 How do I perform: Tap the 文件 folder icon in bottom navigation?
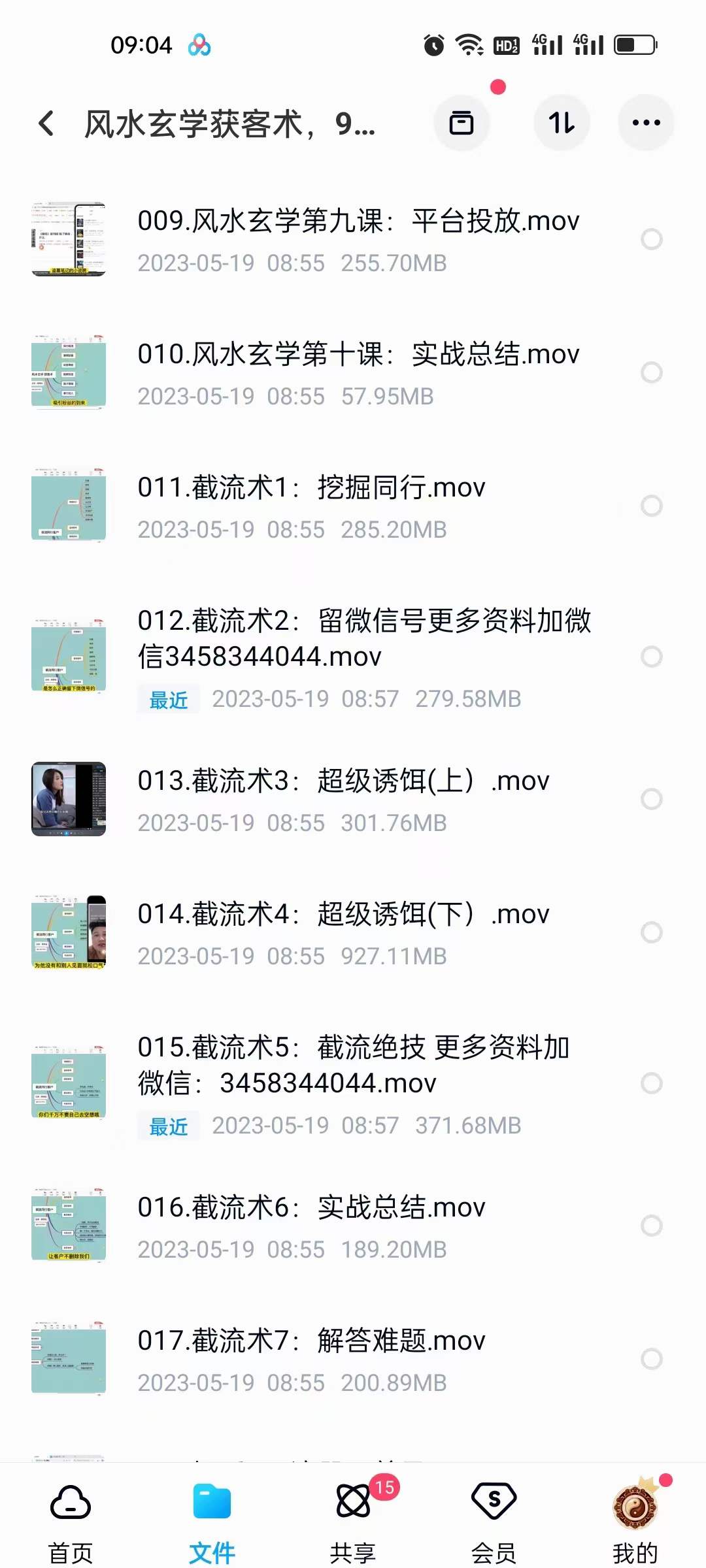click(211, 1499)
